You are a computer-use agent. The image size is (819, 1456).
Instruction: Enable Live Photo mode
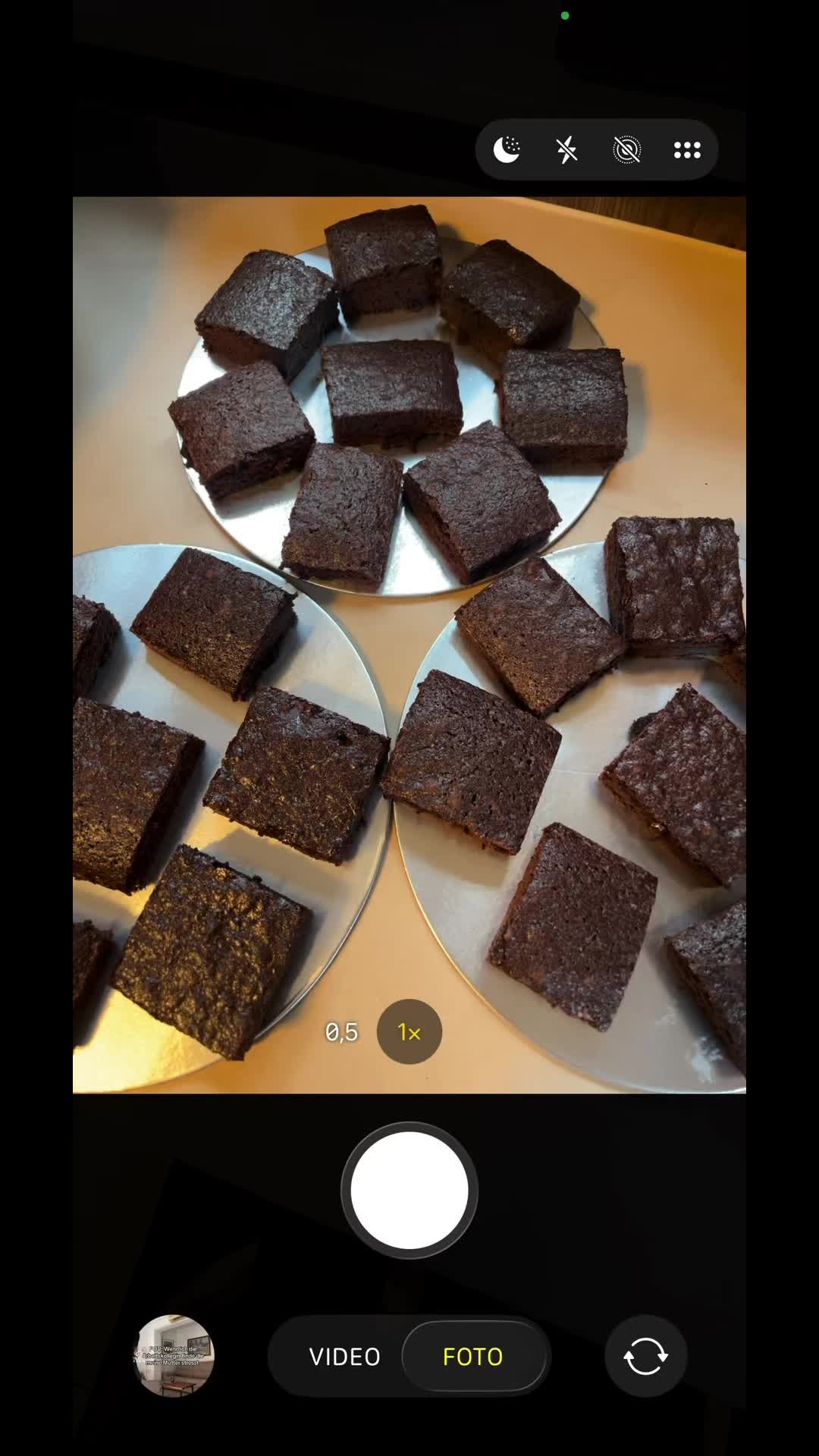tap(627, 149)
